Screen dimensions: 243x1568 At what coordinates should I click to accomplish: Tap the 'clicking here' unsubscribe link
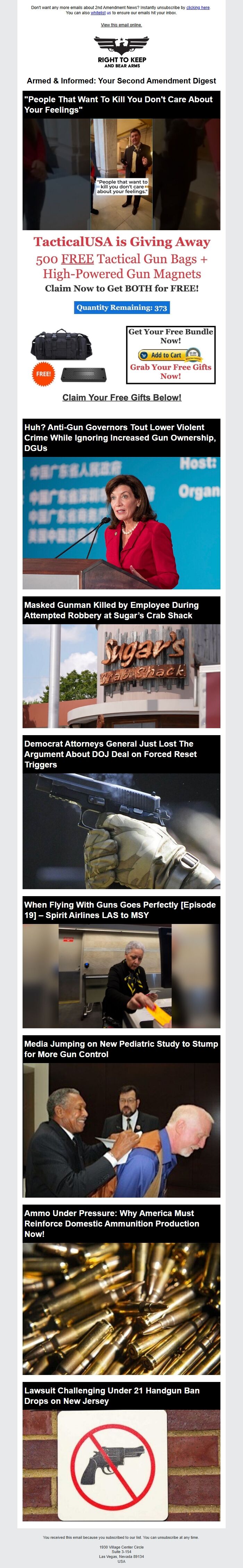click(x=198, y=8)
